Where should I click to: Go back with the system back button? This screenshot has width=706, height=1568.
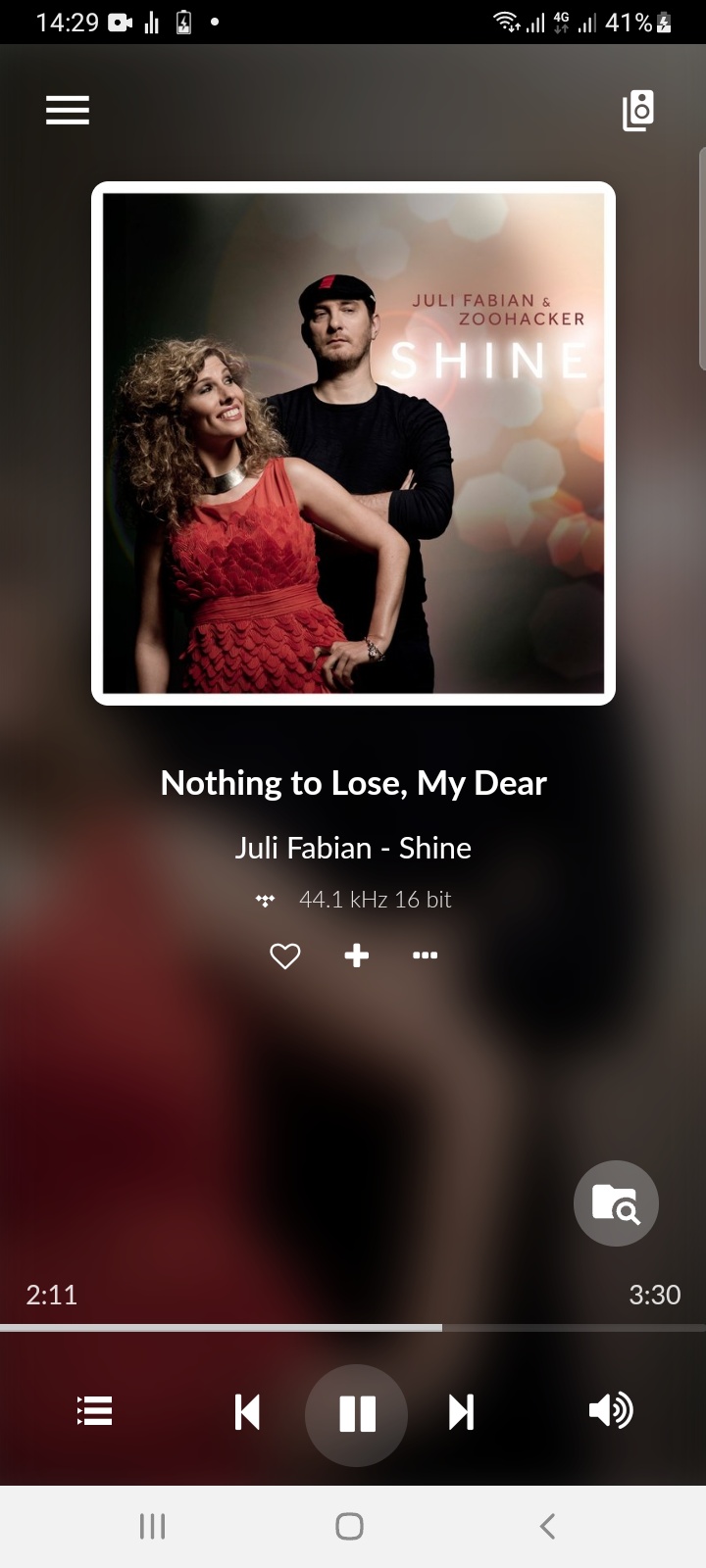coord(547,1526)
